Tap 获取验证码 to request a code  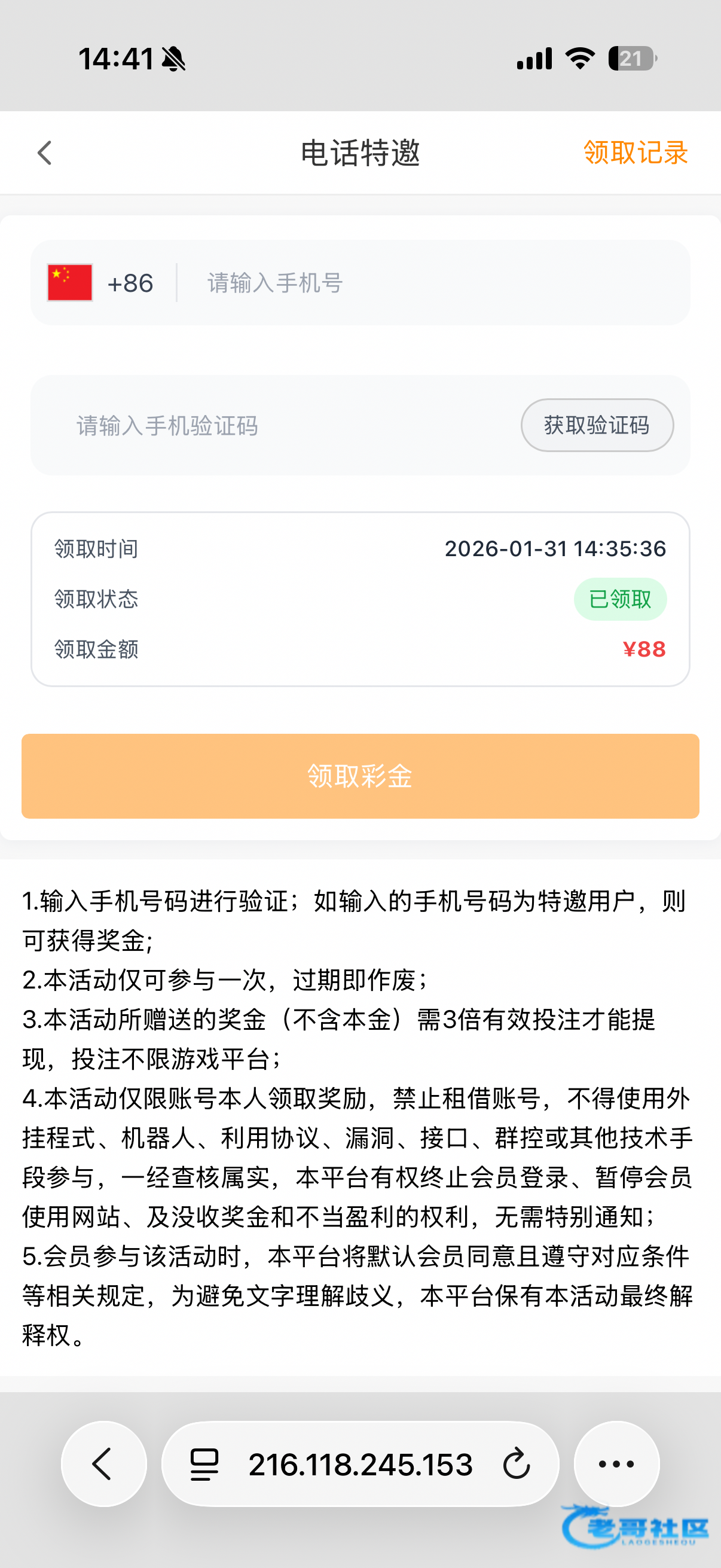click(596, 425)
